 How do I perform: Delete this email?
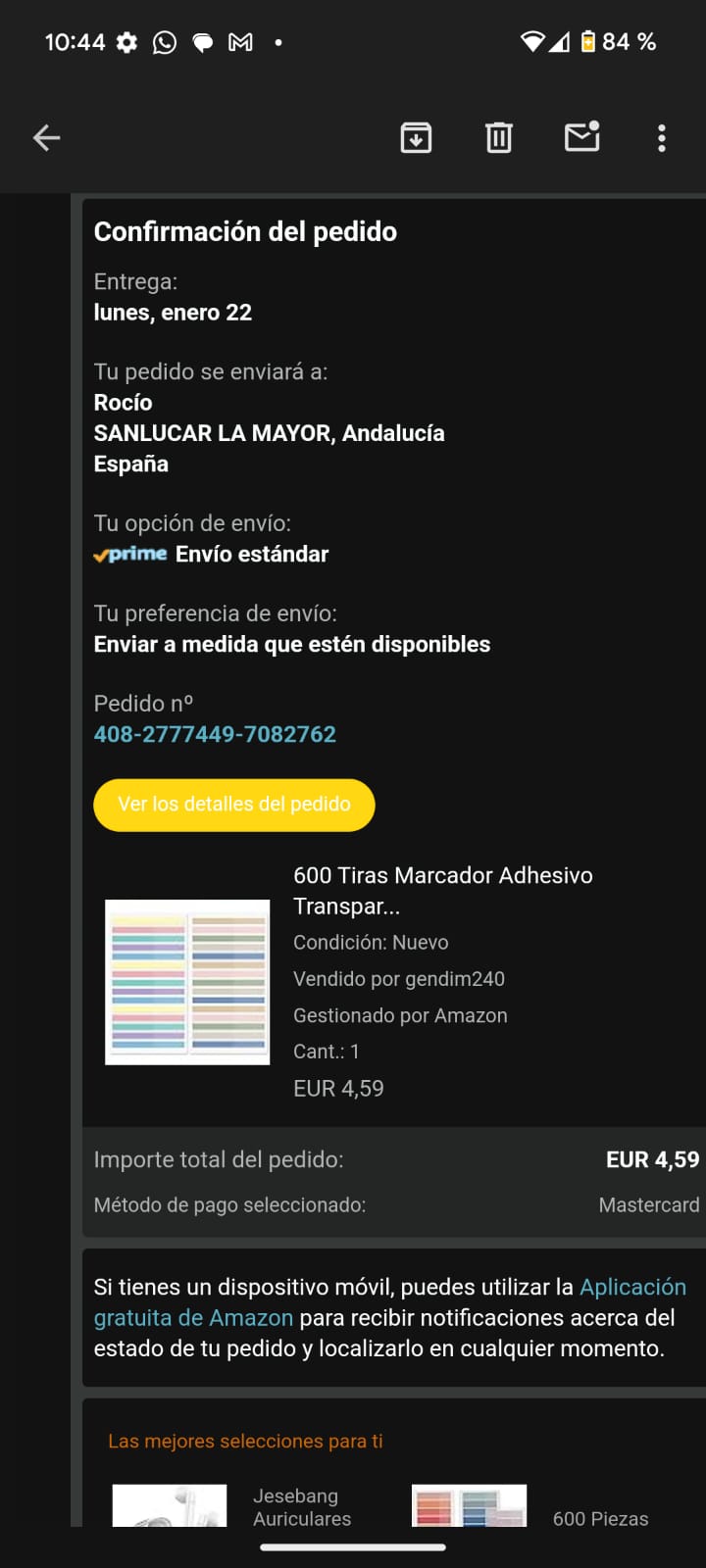[499, 138]
